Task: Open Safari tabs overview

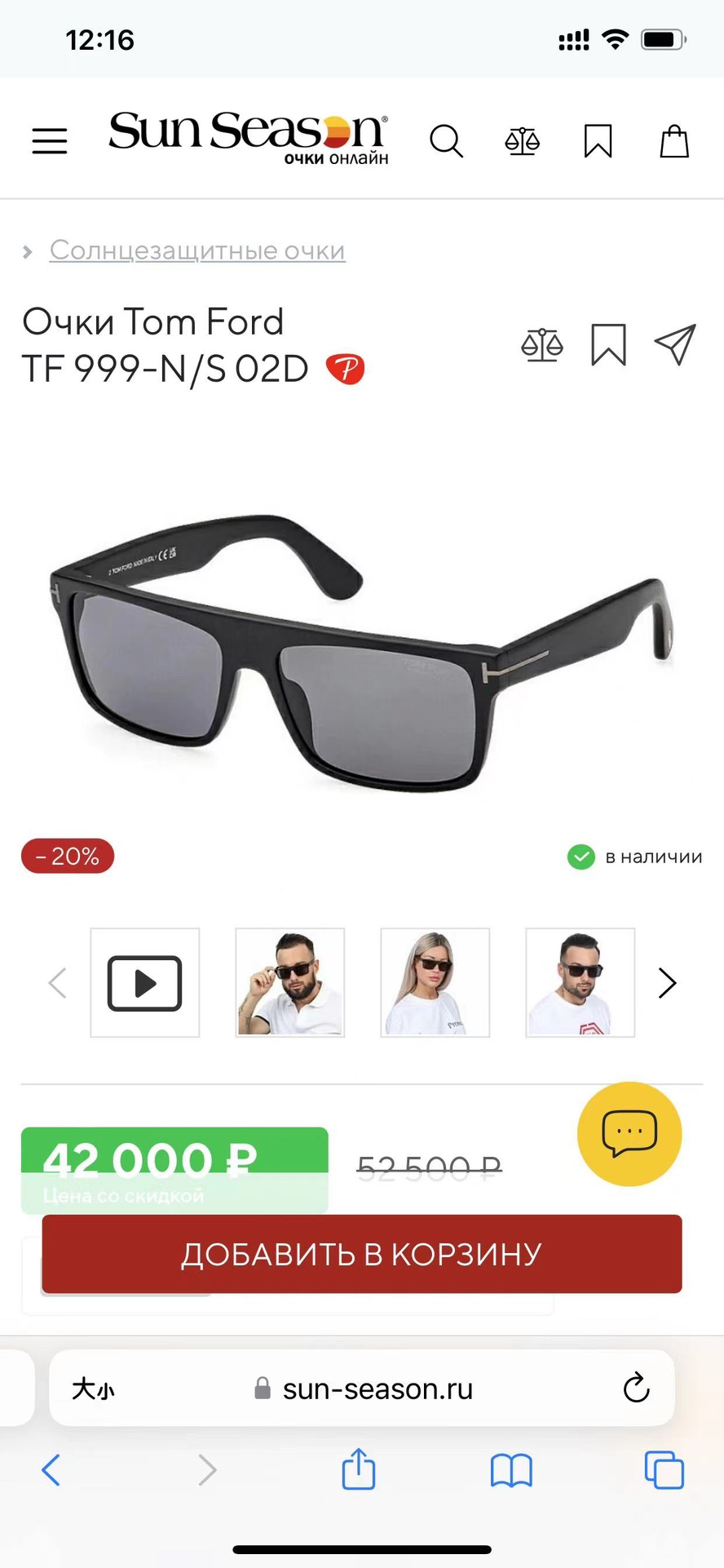Action: (x=664, y=1469)
